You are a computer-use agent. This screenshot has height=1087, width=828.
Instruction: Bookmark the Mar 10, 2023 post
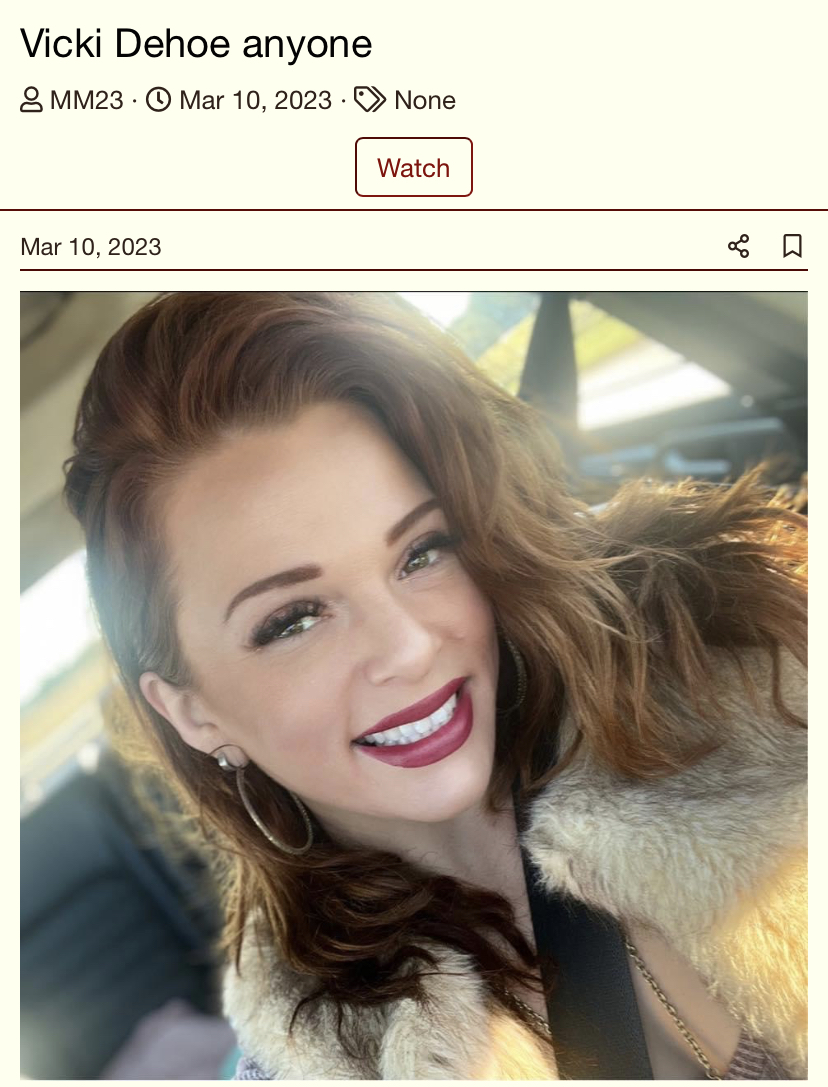(x=792, y=246)
